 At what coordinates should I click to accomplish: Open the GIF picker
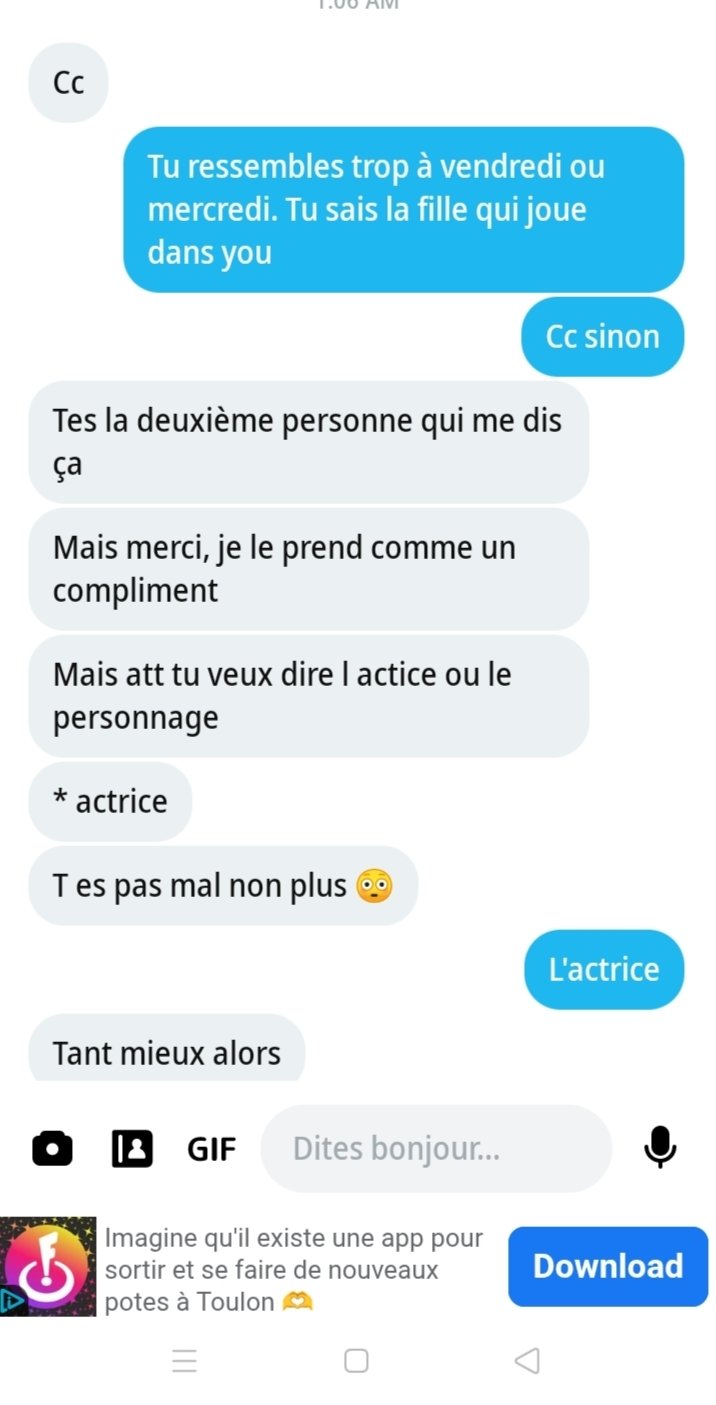click(212, 1149)
